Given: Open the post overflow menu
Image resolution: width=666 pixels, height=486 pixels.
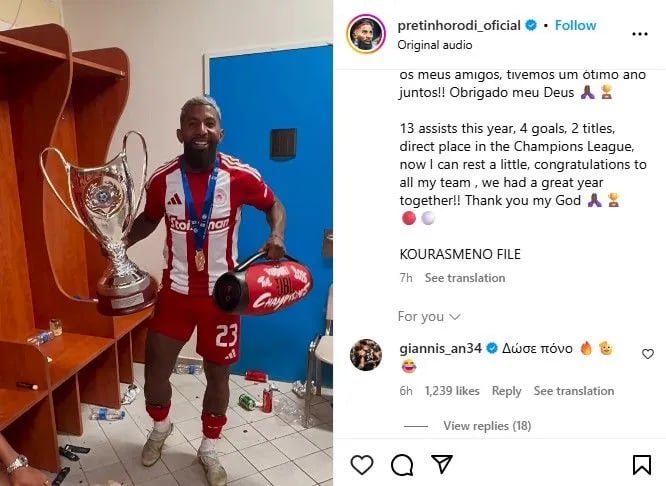Looking at the screenshot, I should click(x=640, y=34).
